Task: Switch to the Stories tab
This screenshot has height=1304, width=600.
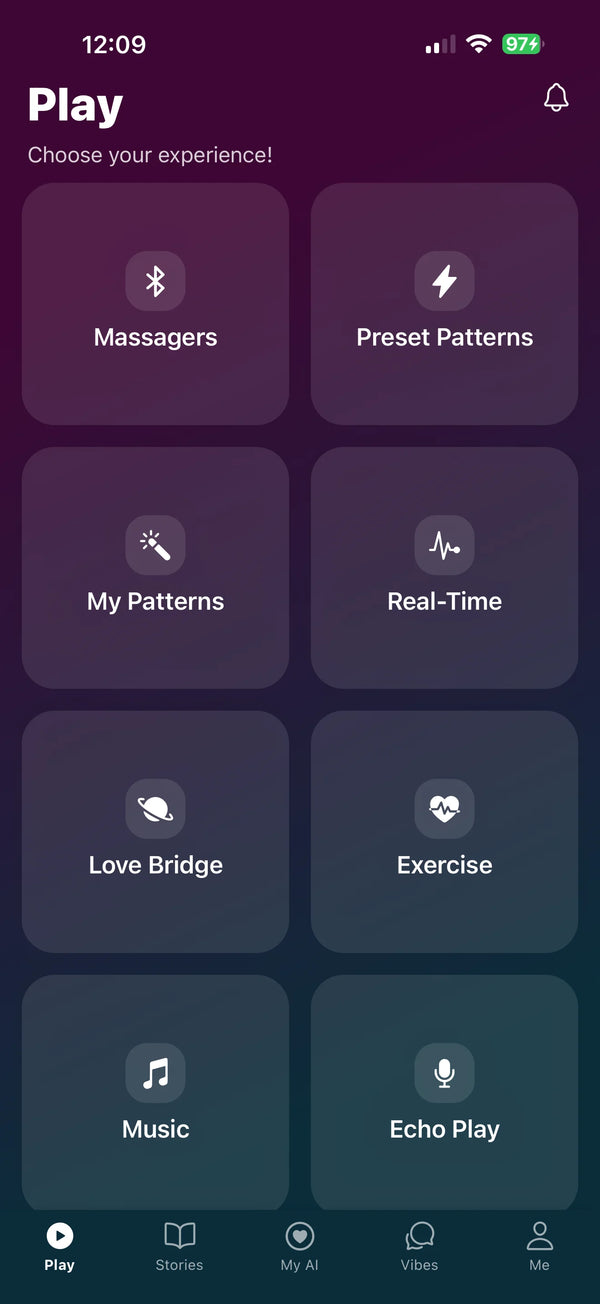Action: click(x=179, y=1247)
